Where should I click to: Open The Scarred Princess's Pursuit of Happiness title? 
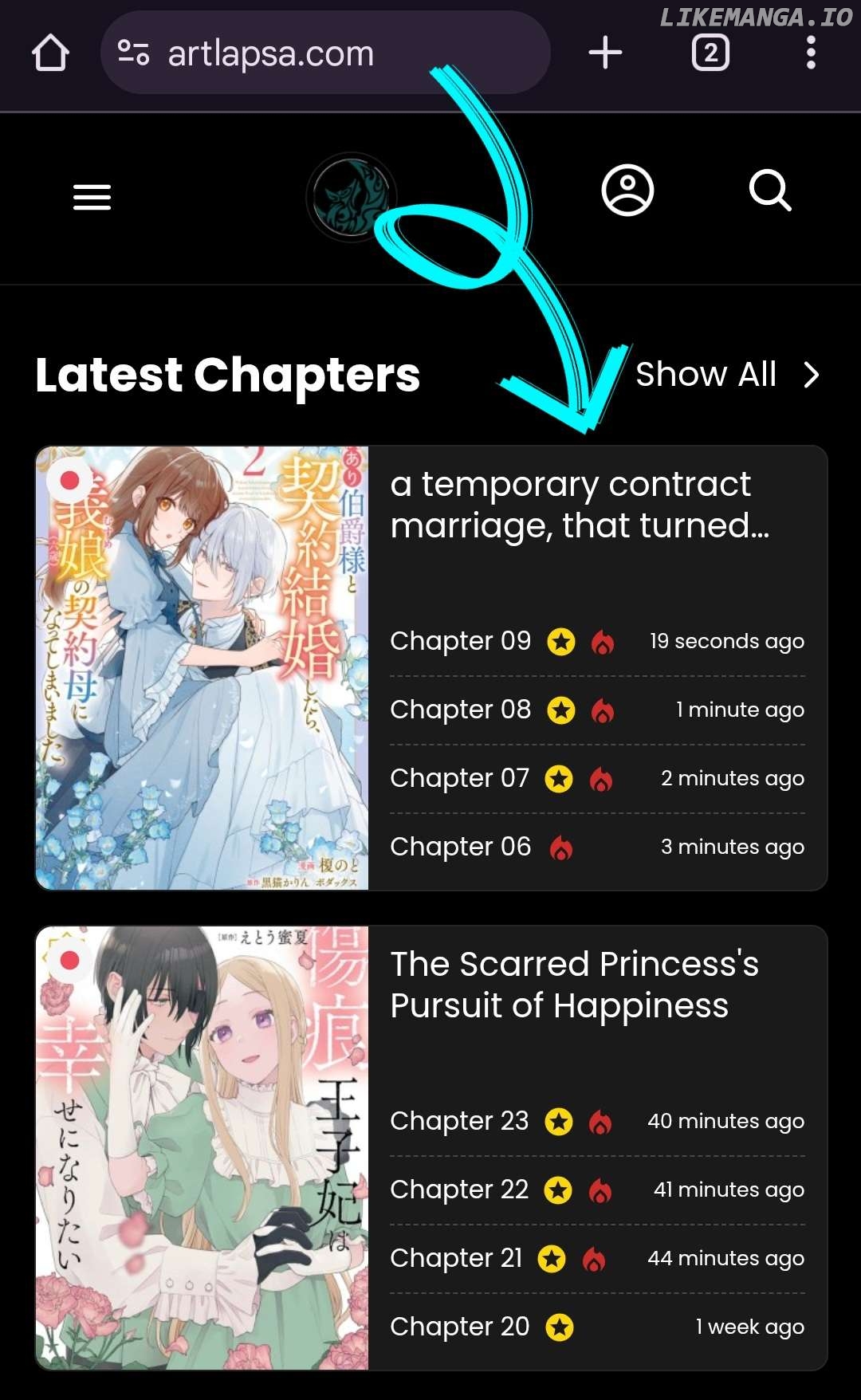(x=574, y=985)
